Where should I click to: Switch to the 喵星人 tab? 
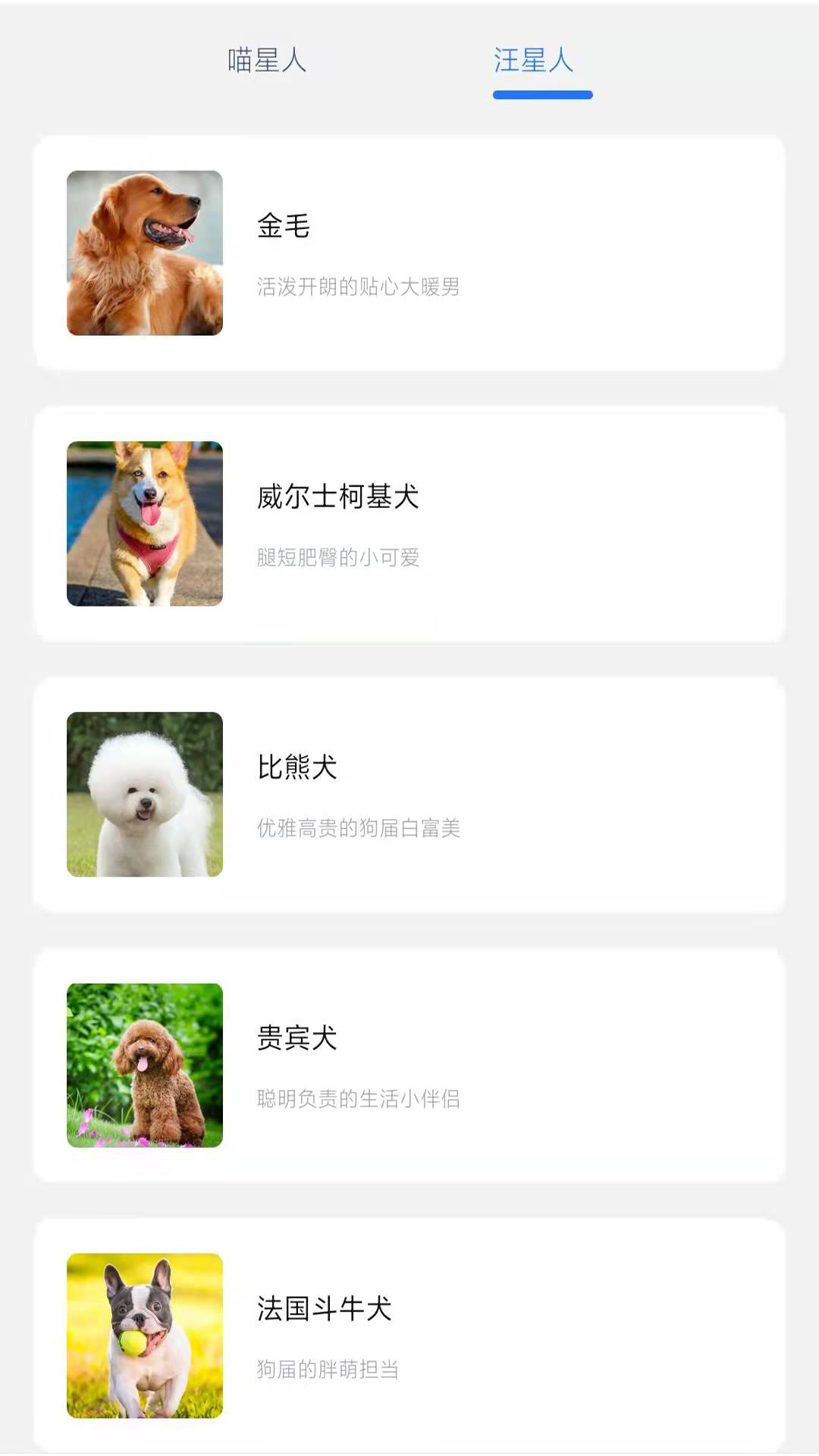tap(267, 61)
